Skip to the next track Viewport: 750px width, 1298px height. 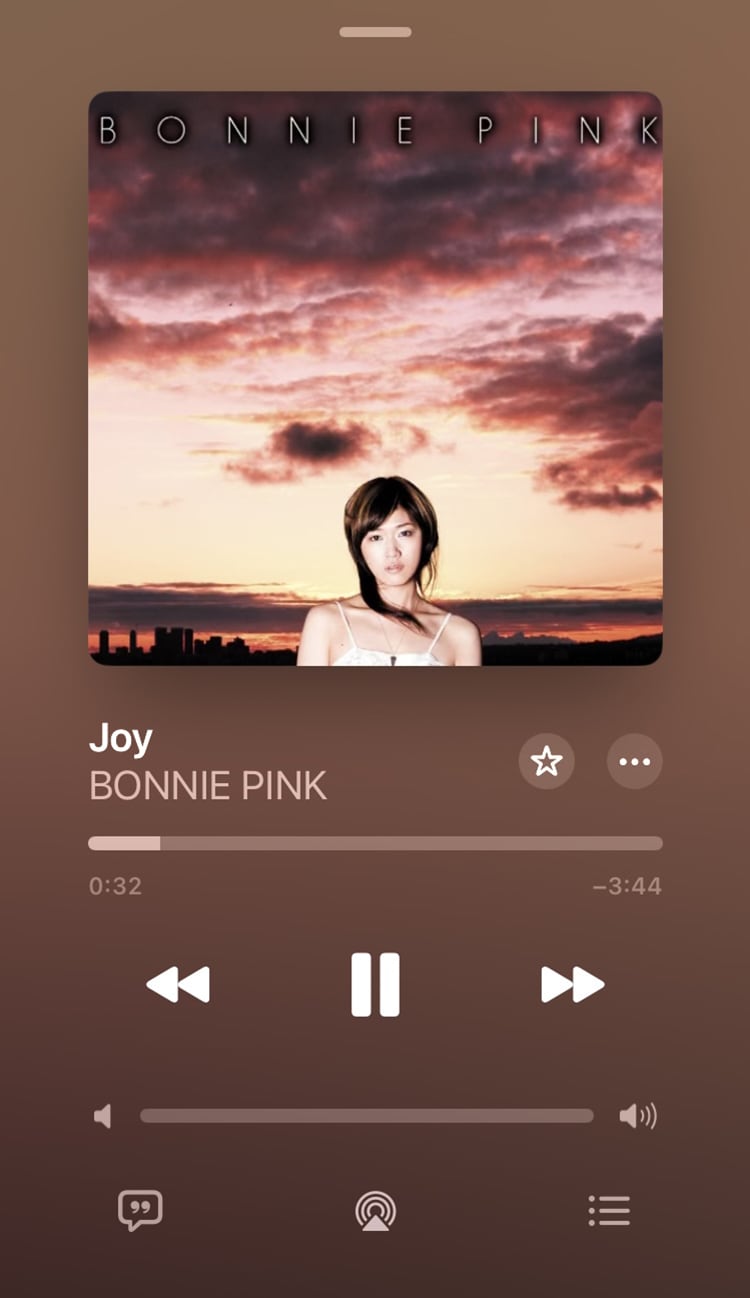(x=573, y=985)
